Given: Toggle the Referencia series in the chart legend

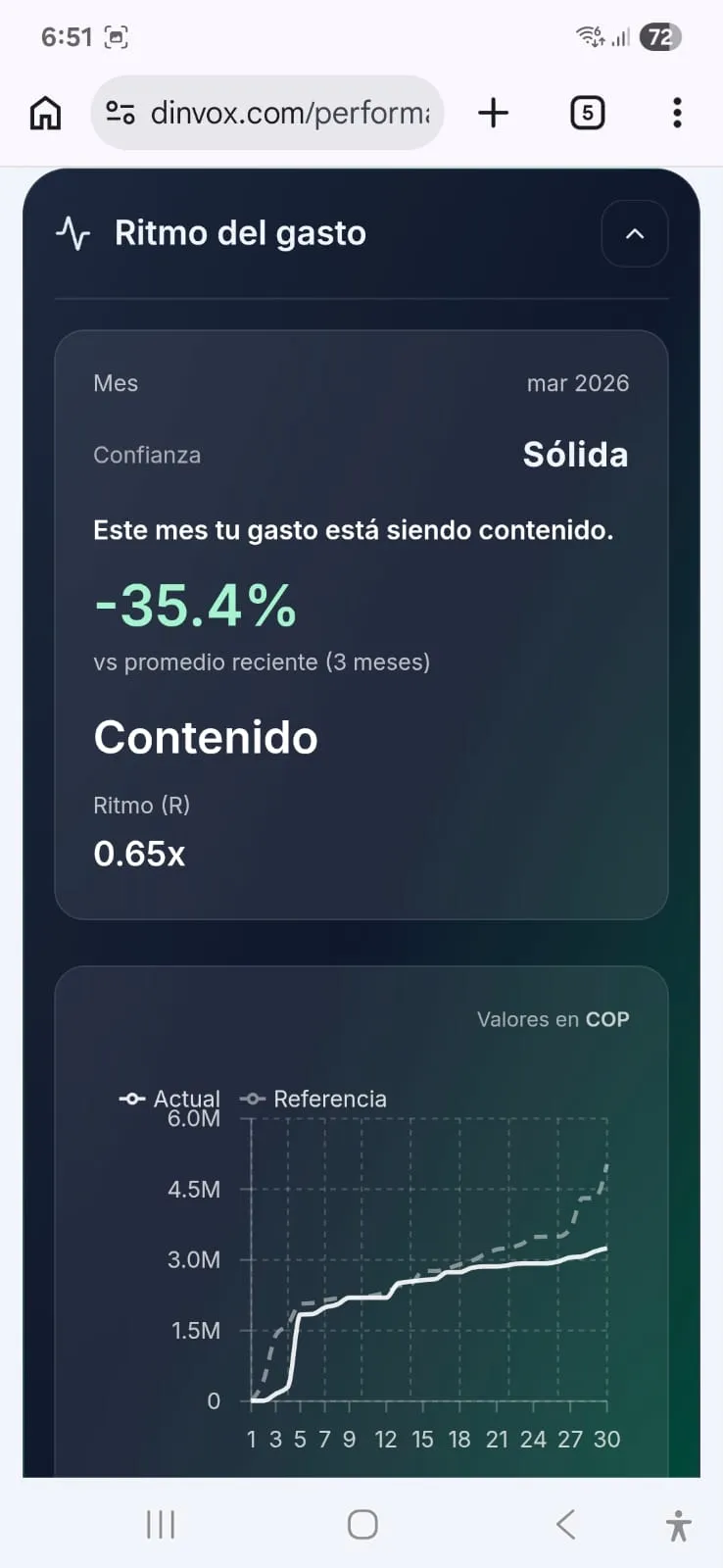Looking at the screenshot, I should 313,1099.
